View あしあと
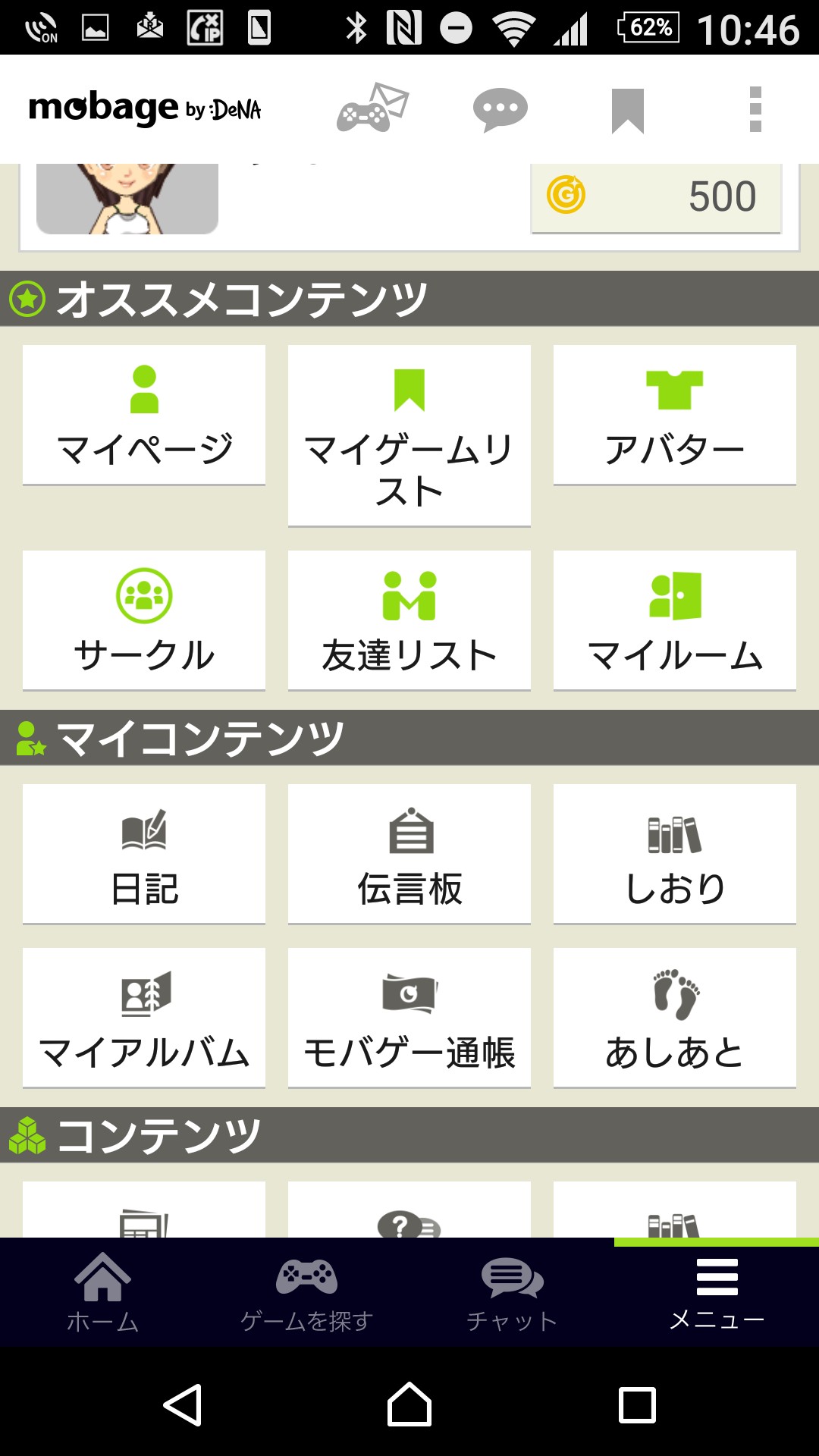This screenshot has width=819, height=1456. pyautogui.click(x=675, y=1018)
